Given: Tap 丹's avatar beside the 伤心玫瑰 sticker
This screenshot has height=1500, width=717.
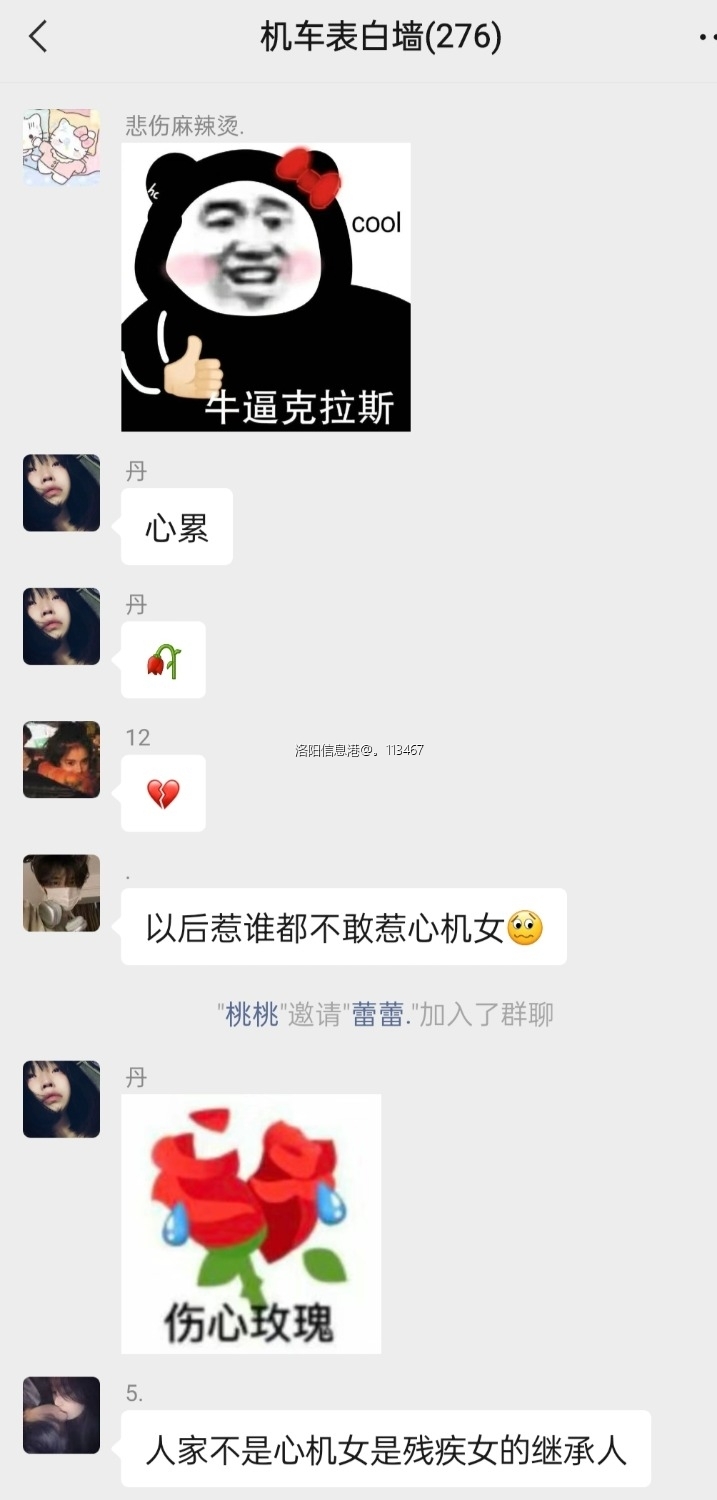Looking at the screenshot, I should click(61, 1099).
